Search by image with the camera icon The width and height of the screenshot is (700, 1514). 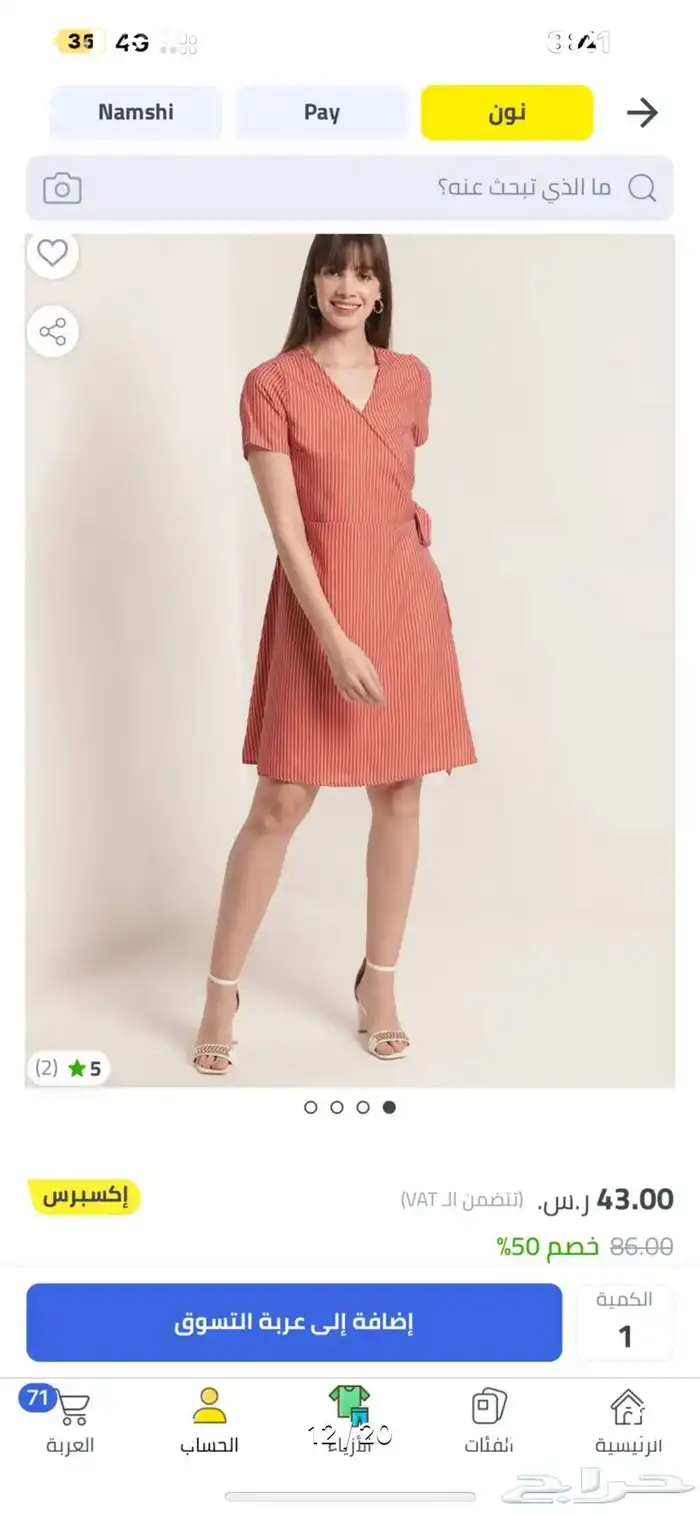[x=62, y=188]
